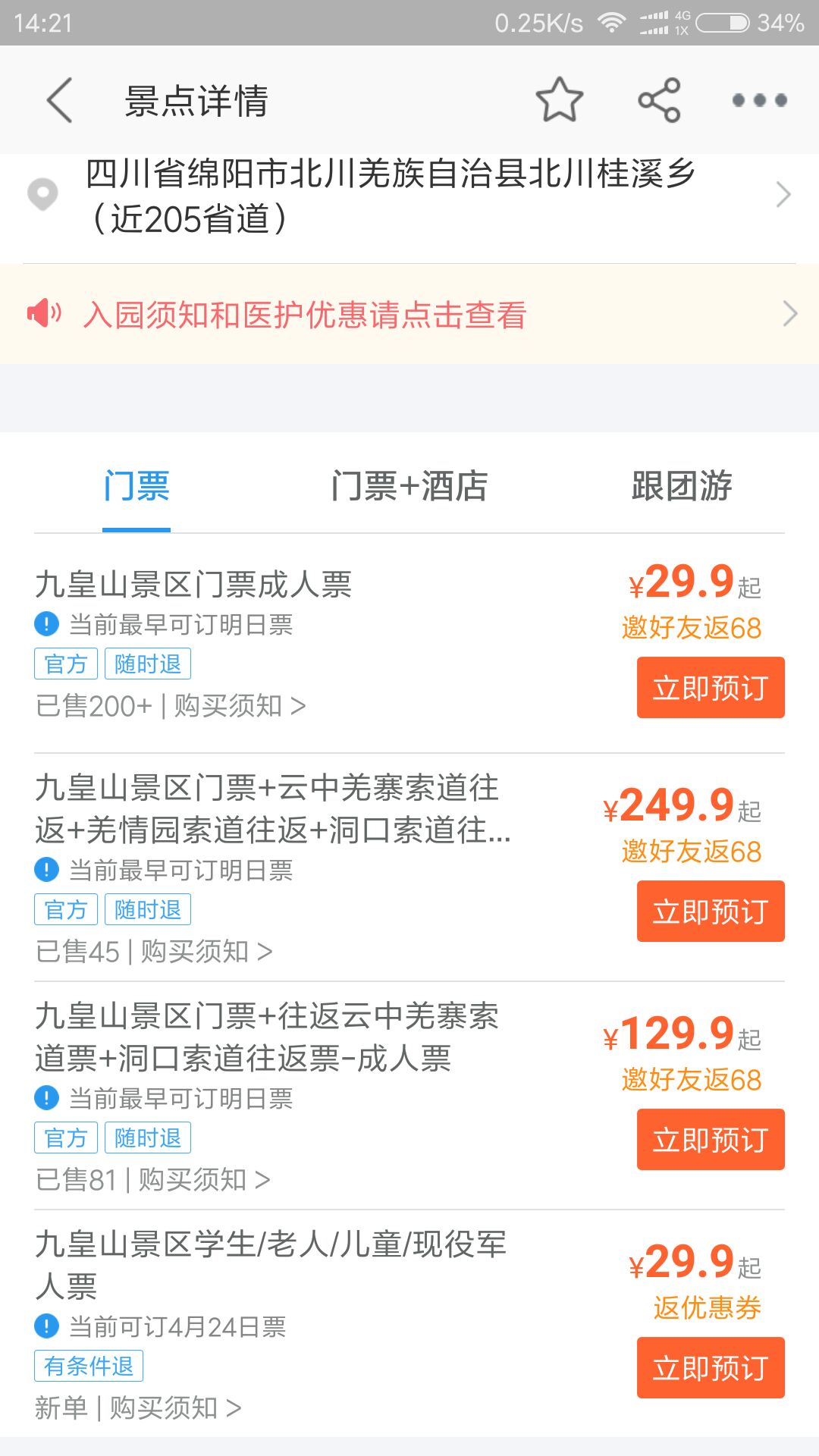
Task: Open the address 四川省绵阳市北川 location row
Action: pyautogui.click(x=409, y=196)
